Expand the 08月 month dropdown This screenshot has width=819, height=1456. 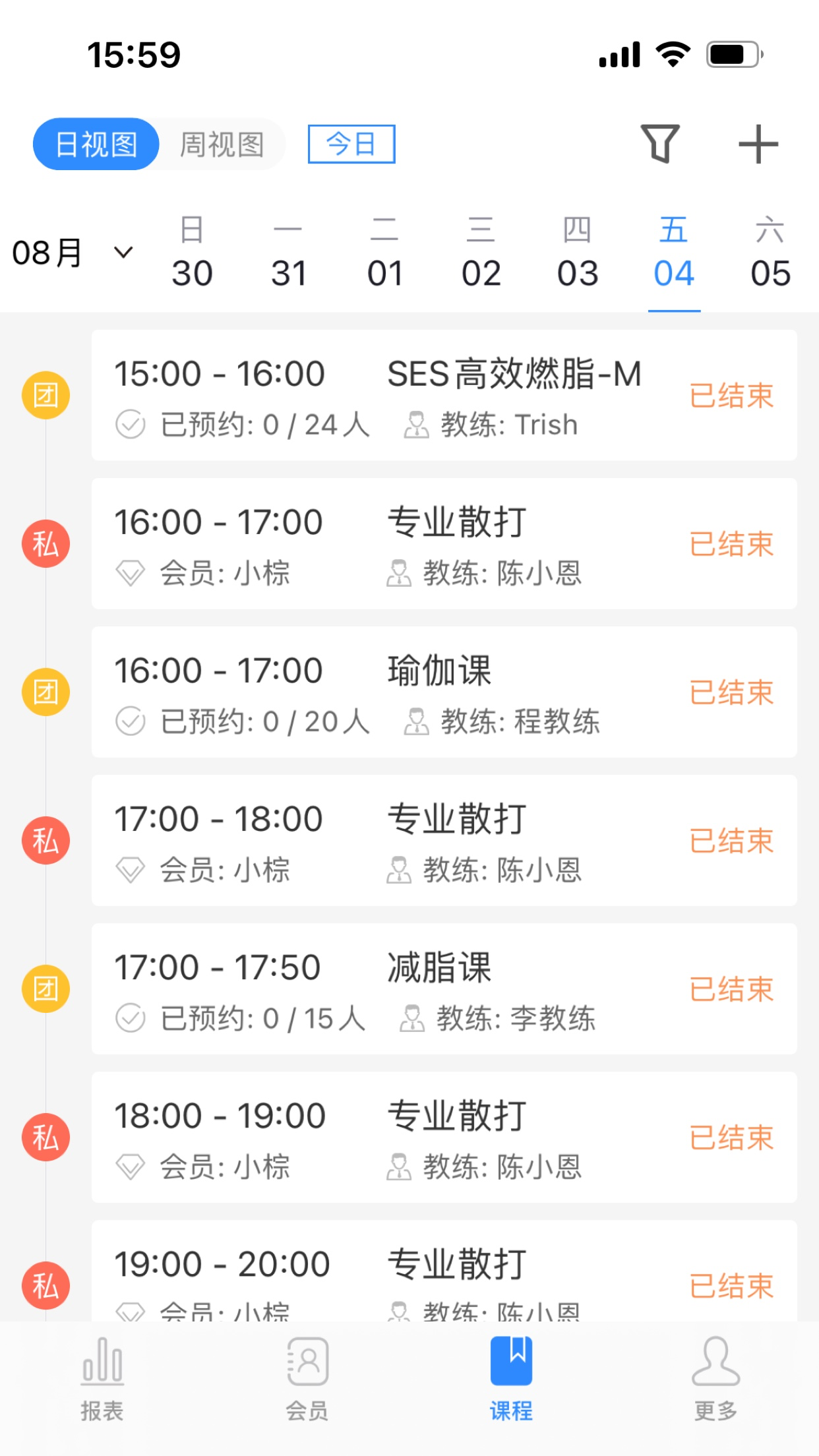(x=73, y=253)
